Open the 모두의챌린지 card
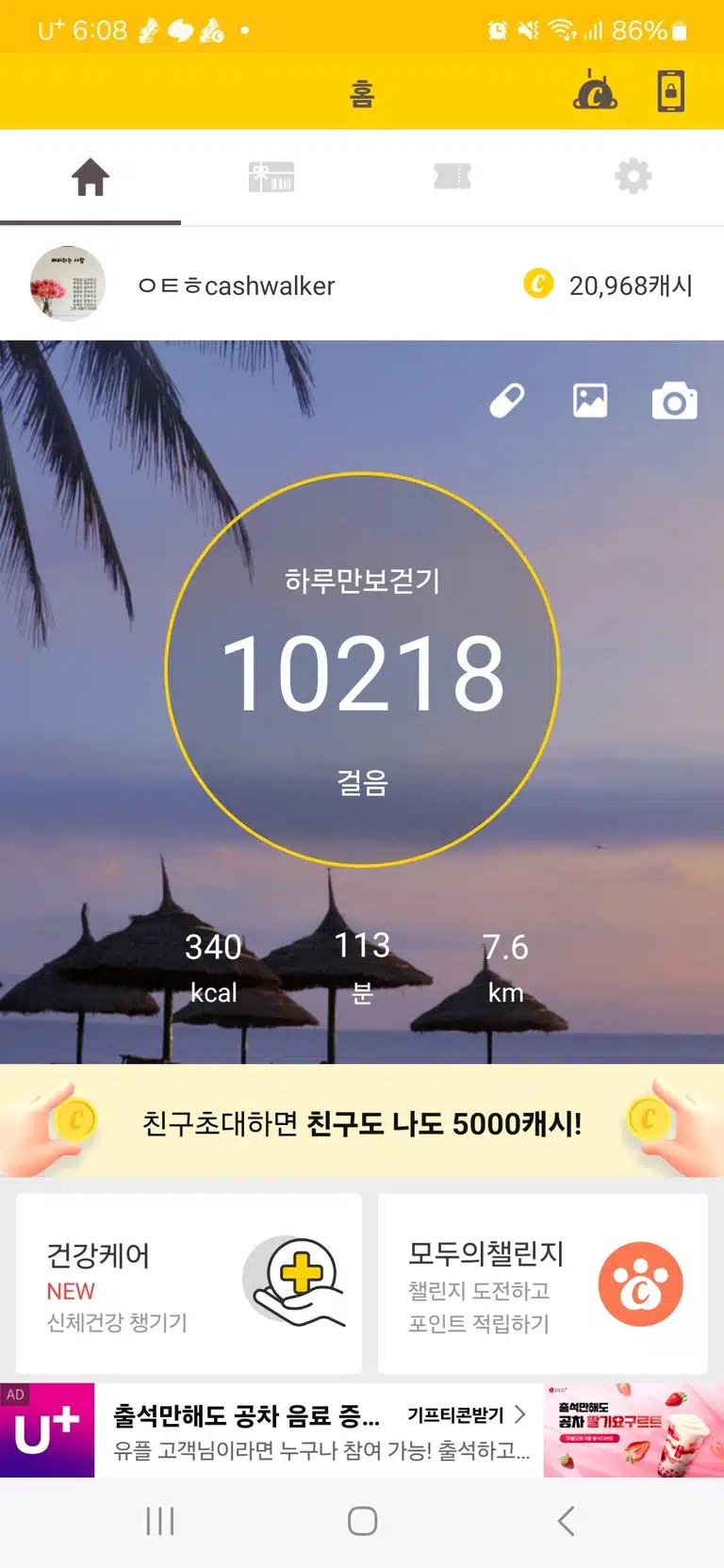The width and height of the screenshot is (724, 1568). 543,1283
